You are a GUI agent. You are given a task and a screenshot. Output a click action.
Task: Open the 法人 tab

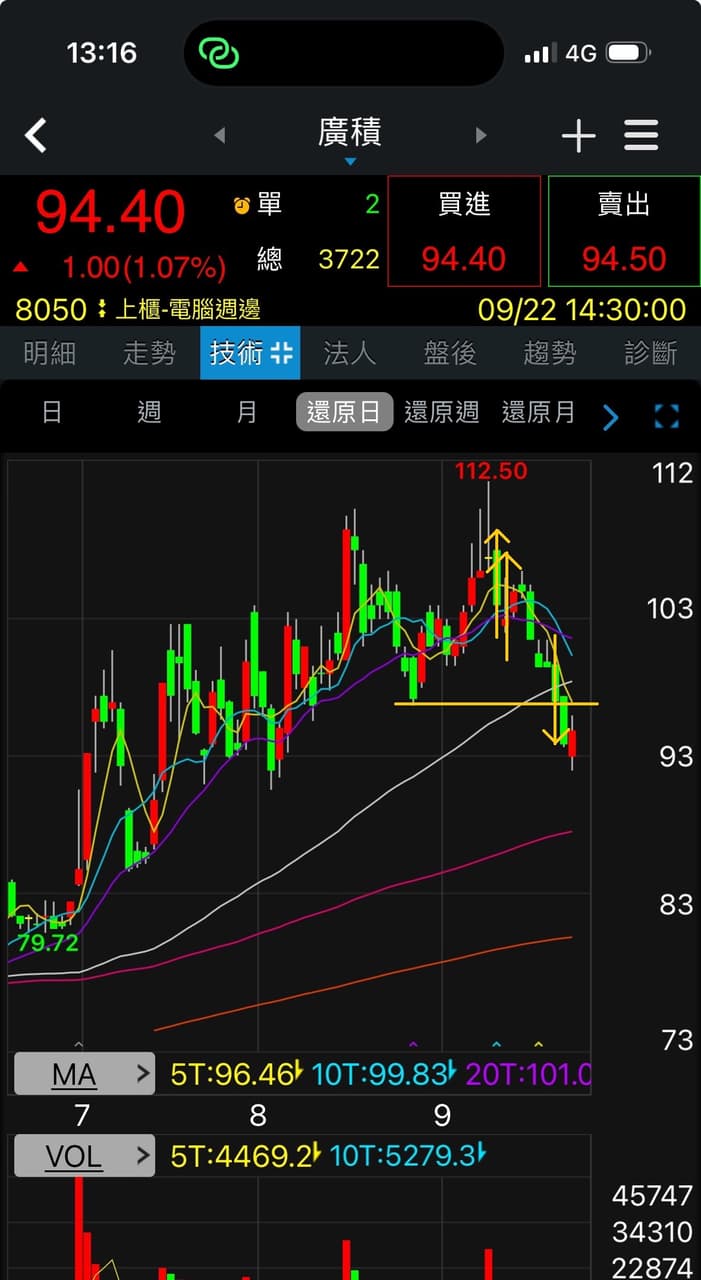point(349,353)
